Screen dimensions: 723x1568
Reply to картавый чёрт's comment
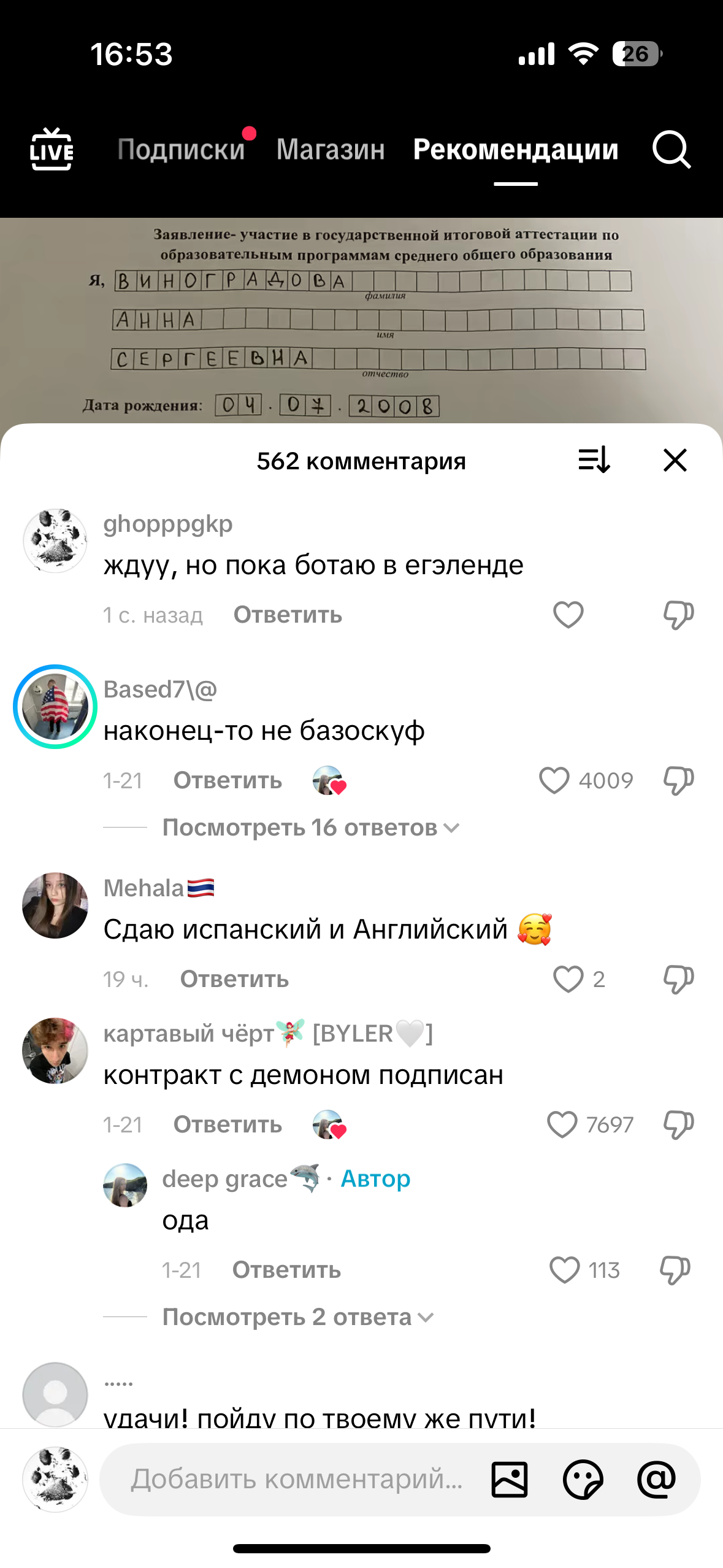coord(228,1124)
